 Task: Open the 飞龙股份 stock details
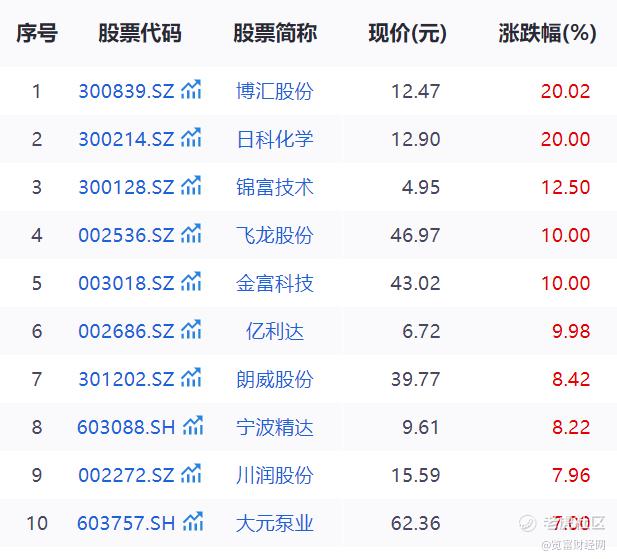click(275, 235)
